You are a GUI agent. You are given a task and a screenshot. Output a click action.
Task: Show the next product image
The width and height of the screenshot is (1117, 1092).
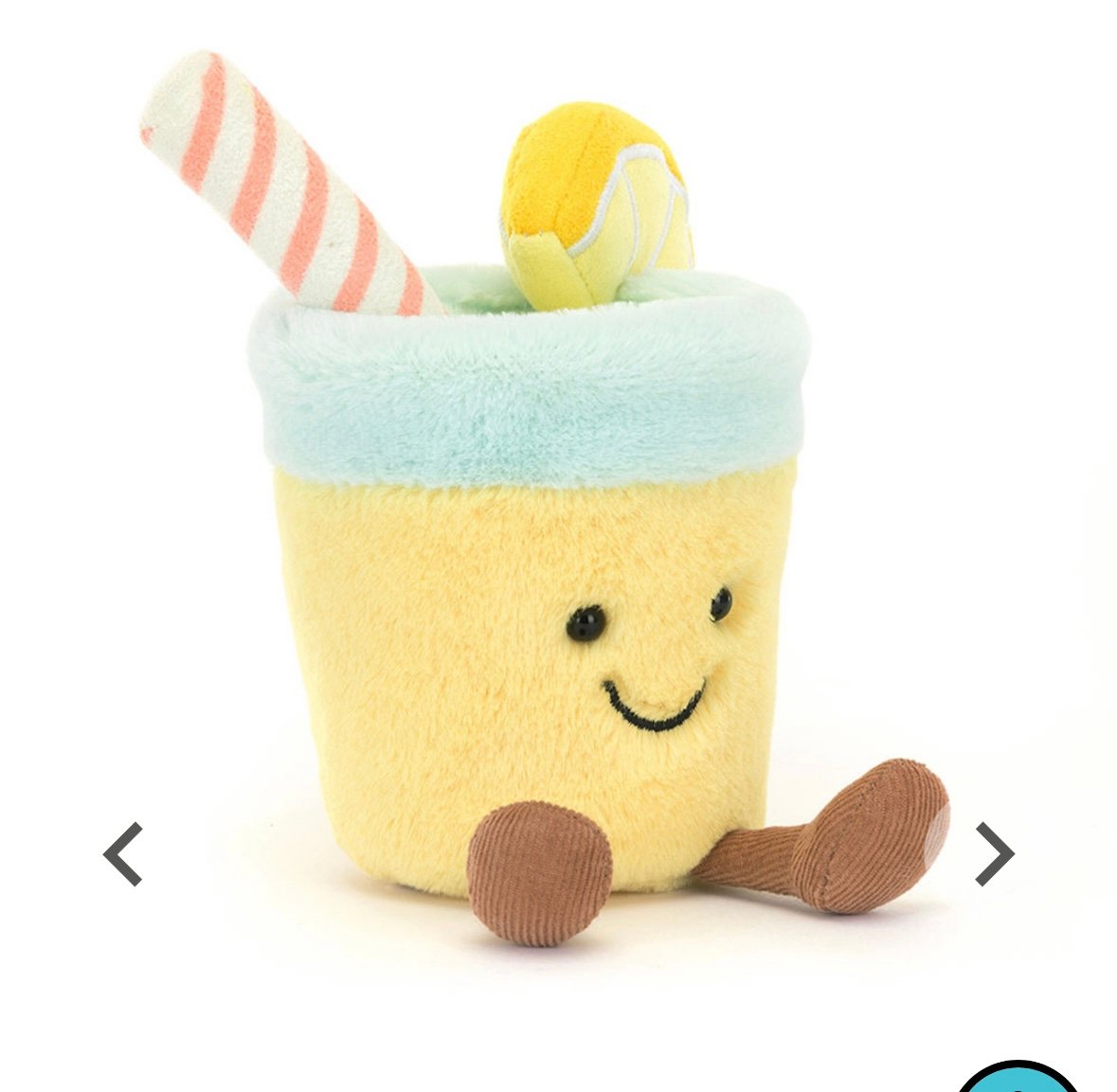coord(994,853)
